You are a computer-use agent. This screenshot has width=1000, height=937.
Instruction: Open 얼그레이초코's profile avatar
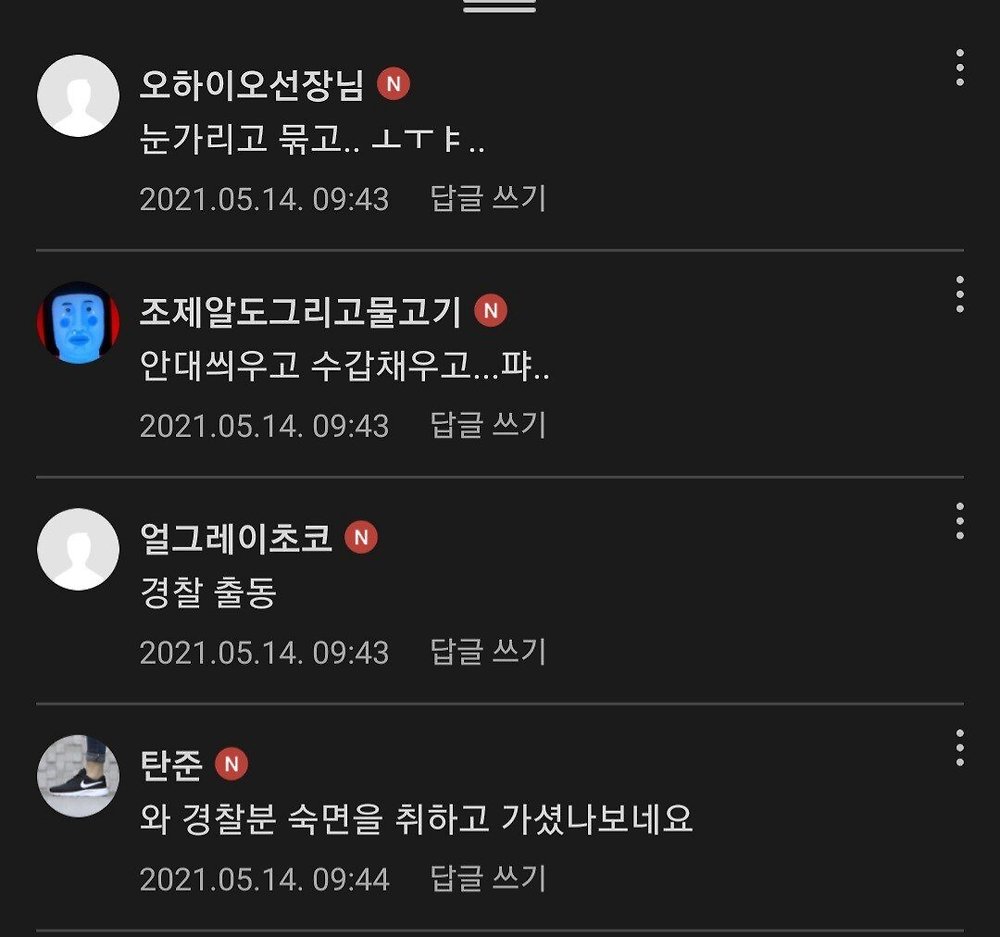click(x=78, y=549)
